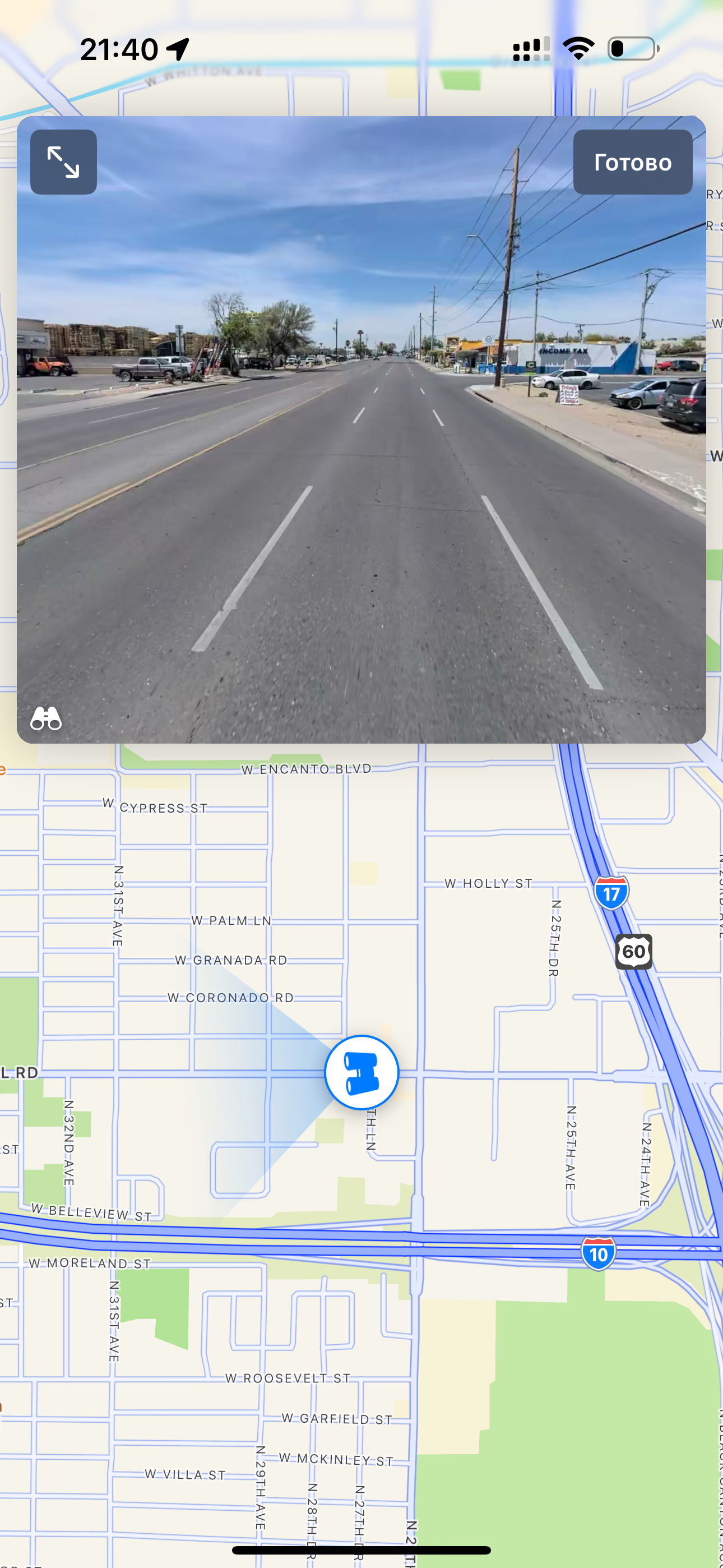This screenshot has width=723, height=1568.
Task: Tap the Готово button
Action: 632,162
